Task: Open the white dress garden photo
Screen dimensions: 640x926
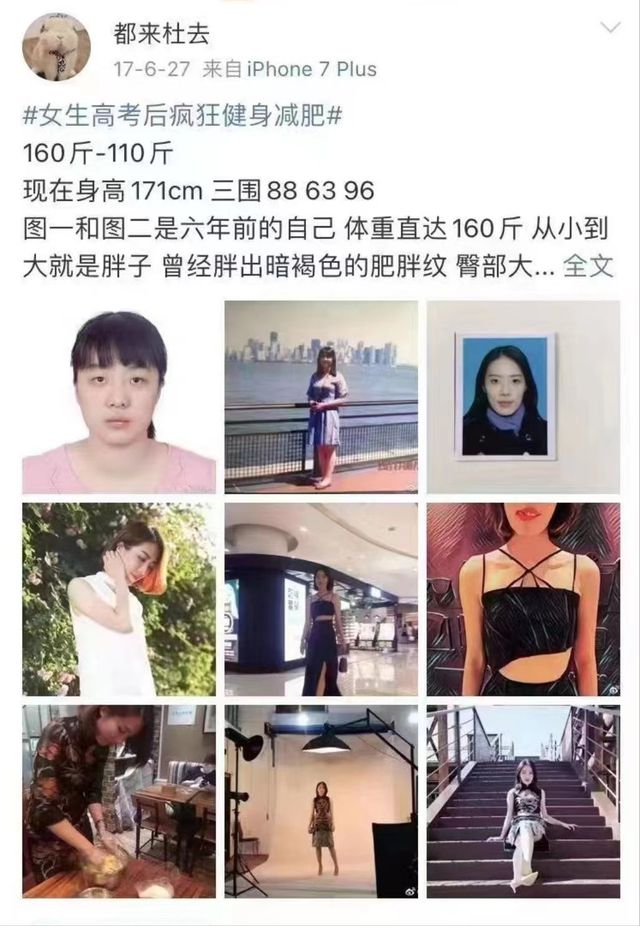Action: click(119, 599)
